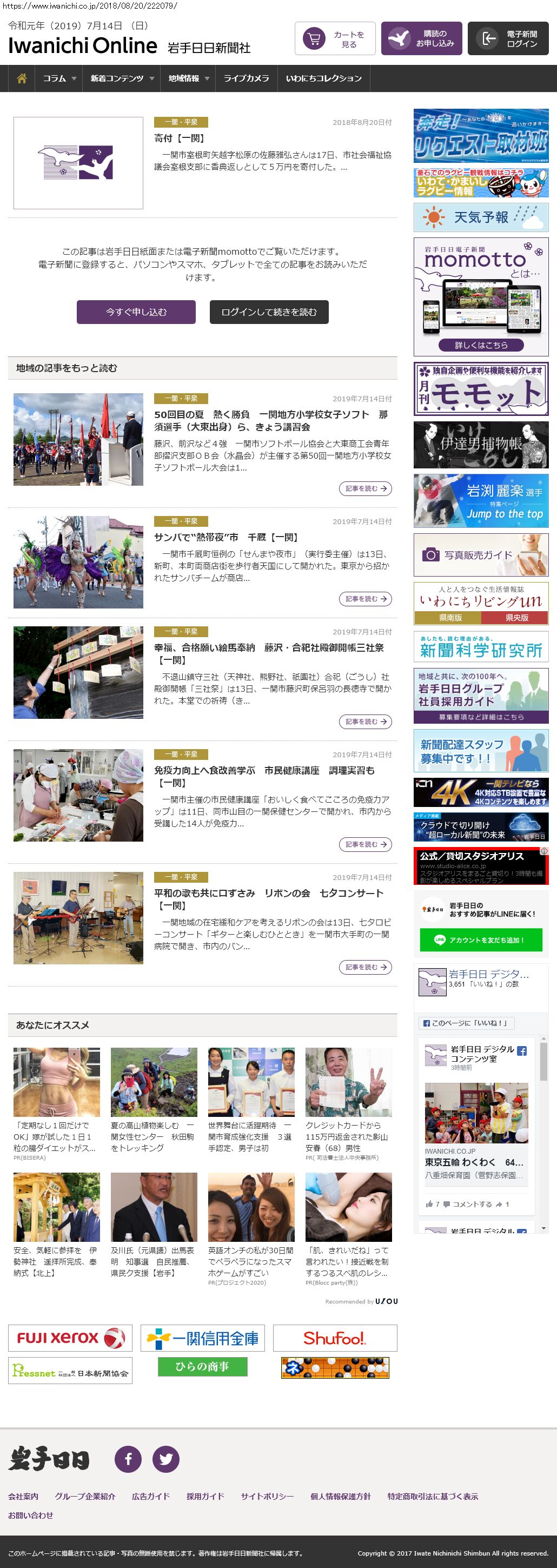The height and width of the screenshot is (1568, 557).
Task: Add LINE account via アカウントを友だち追加
Action: click(480, 940)
